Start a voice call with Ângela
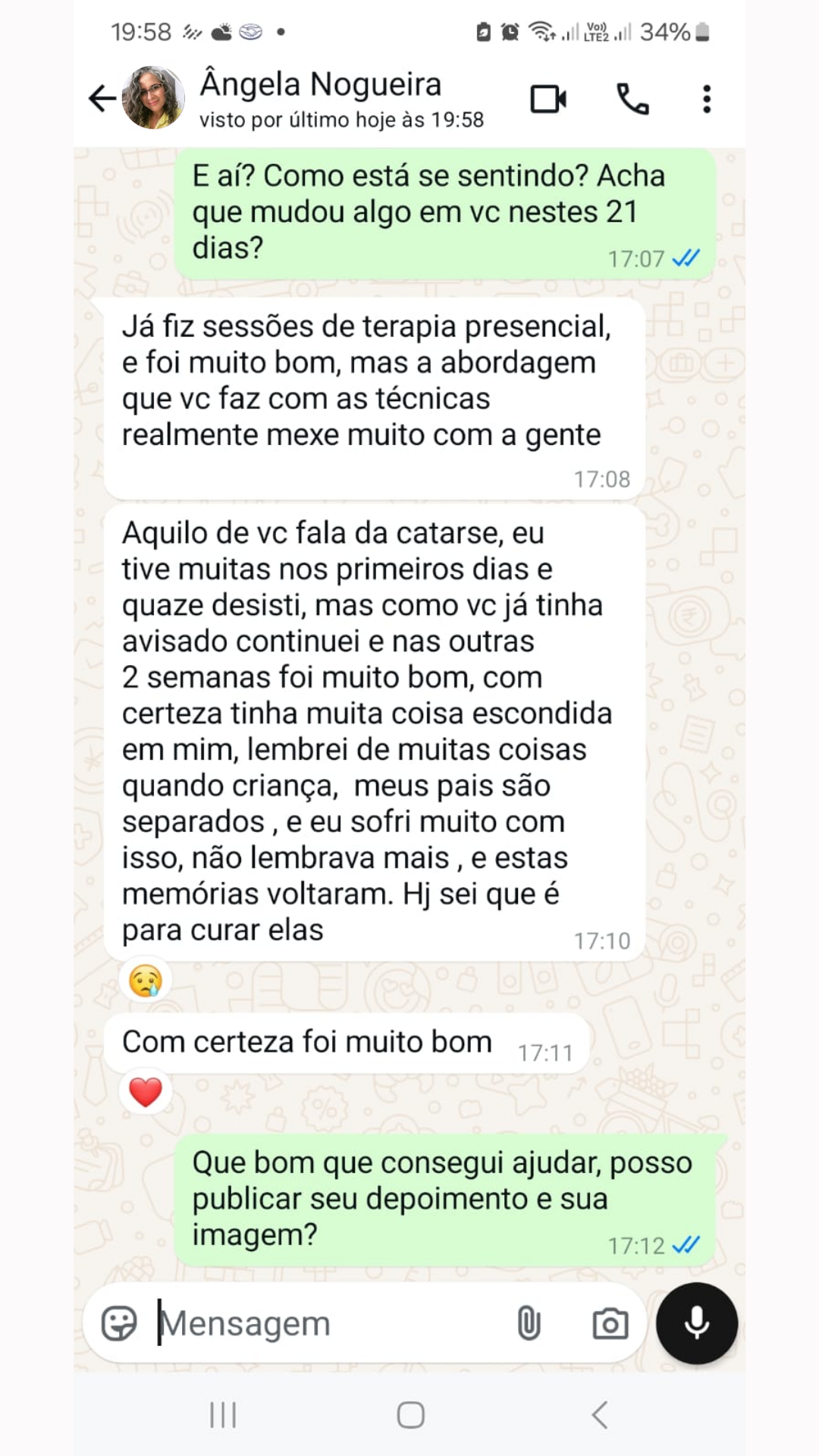This screenshot has width=819, height=1456. [x=632, y=99]
